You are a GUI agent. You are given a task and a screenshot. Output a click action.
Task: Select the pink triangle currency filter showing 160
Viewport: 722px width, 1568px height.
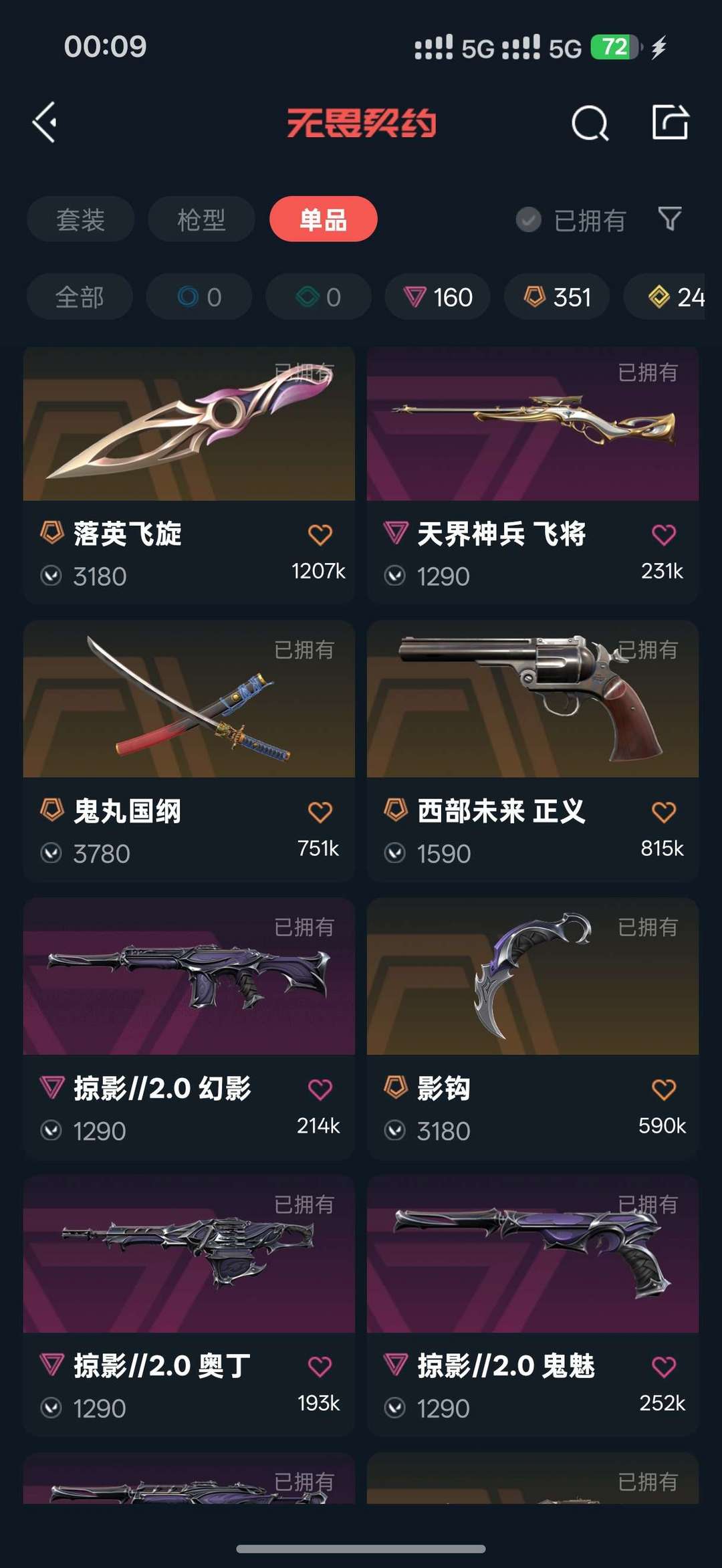[x=437, y=297]
